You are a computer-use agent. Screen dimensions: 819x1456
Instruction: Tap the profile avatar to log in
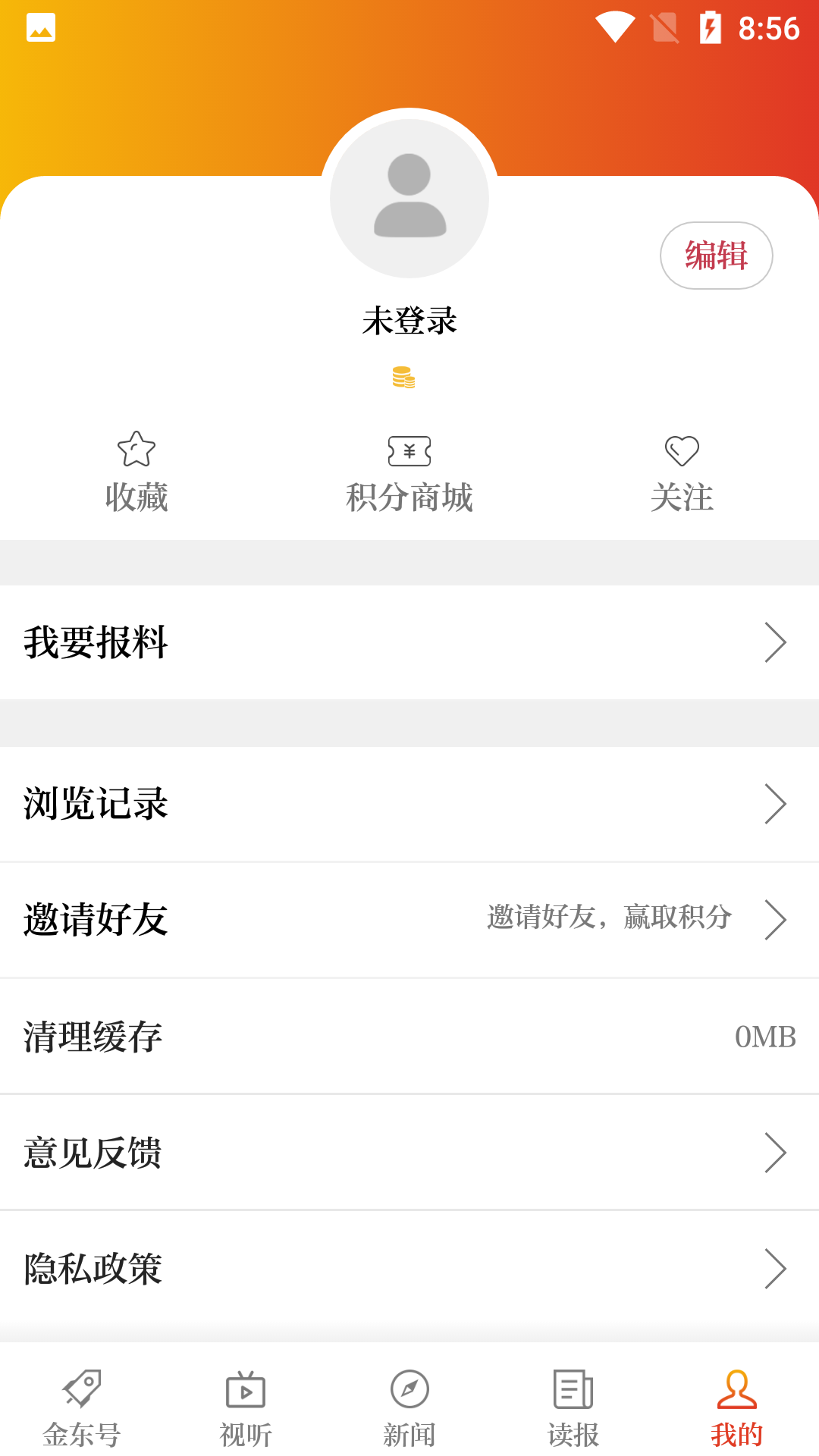click(409, 199)
